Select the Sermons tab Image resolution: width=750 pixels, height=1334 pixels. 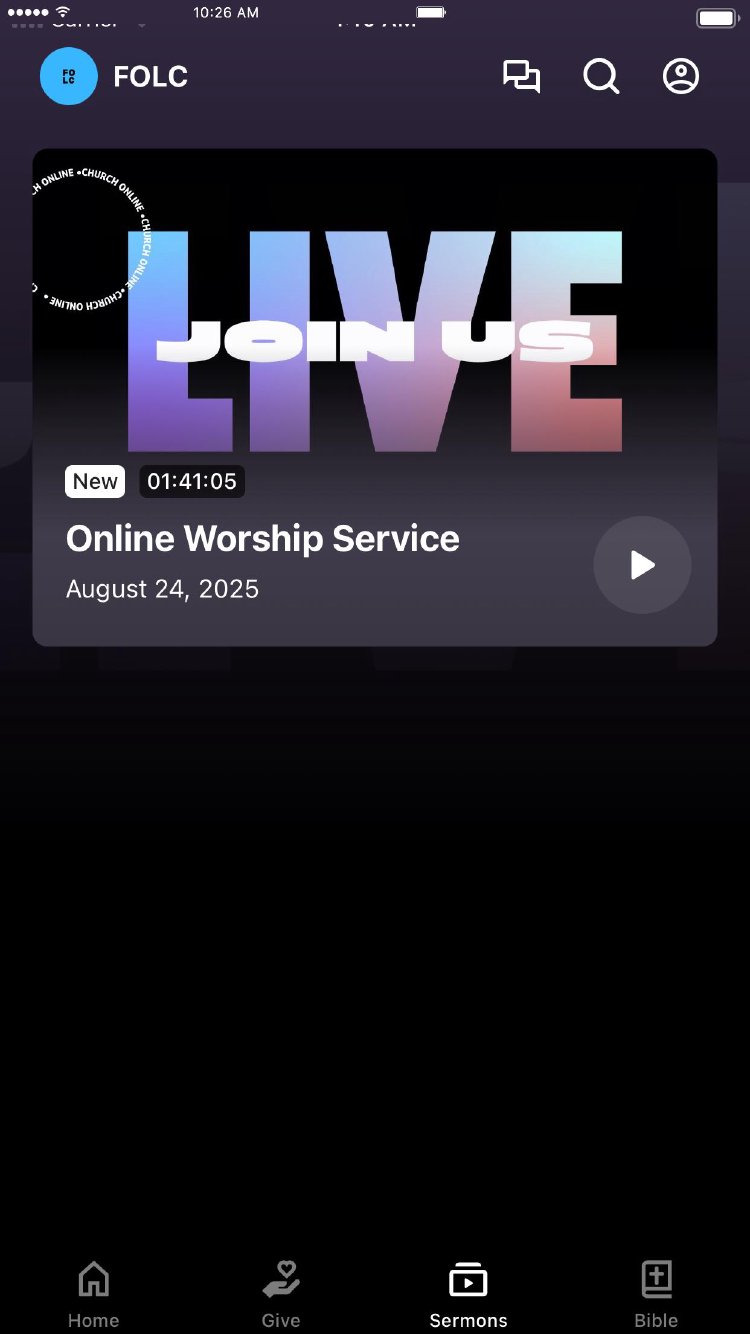[468, 1293]
